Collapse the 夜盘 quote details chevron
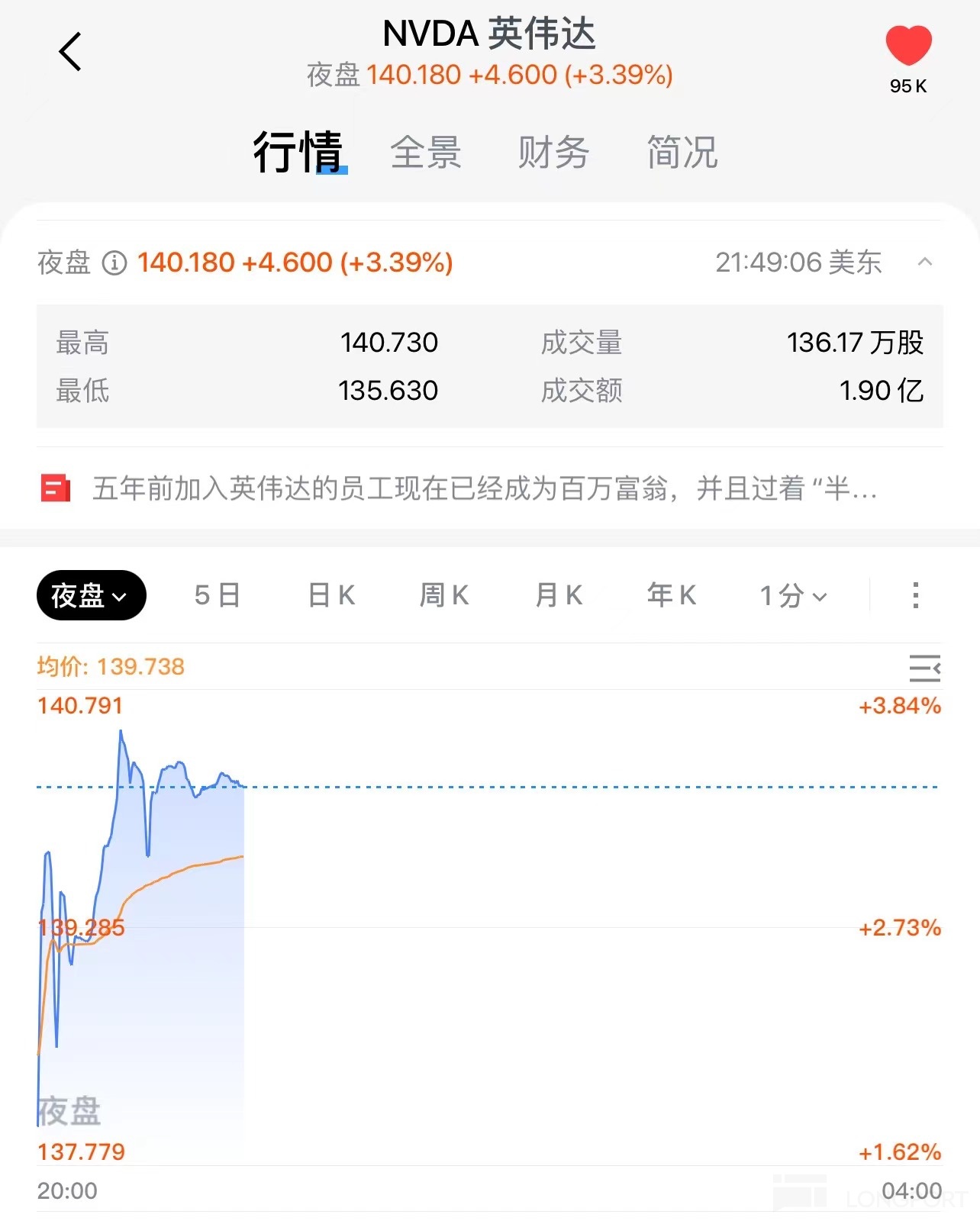Screen dimensions: 980x1224 click(925, 263)
